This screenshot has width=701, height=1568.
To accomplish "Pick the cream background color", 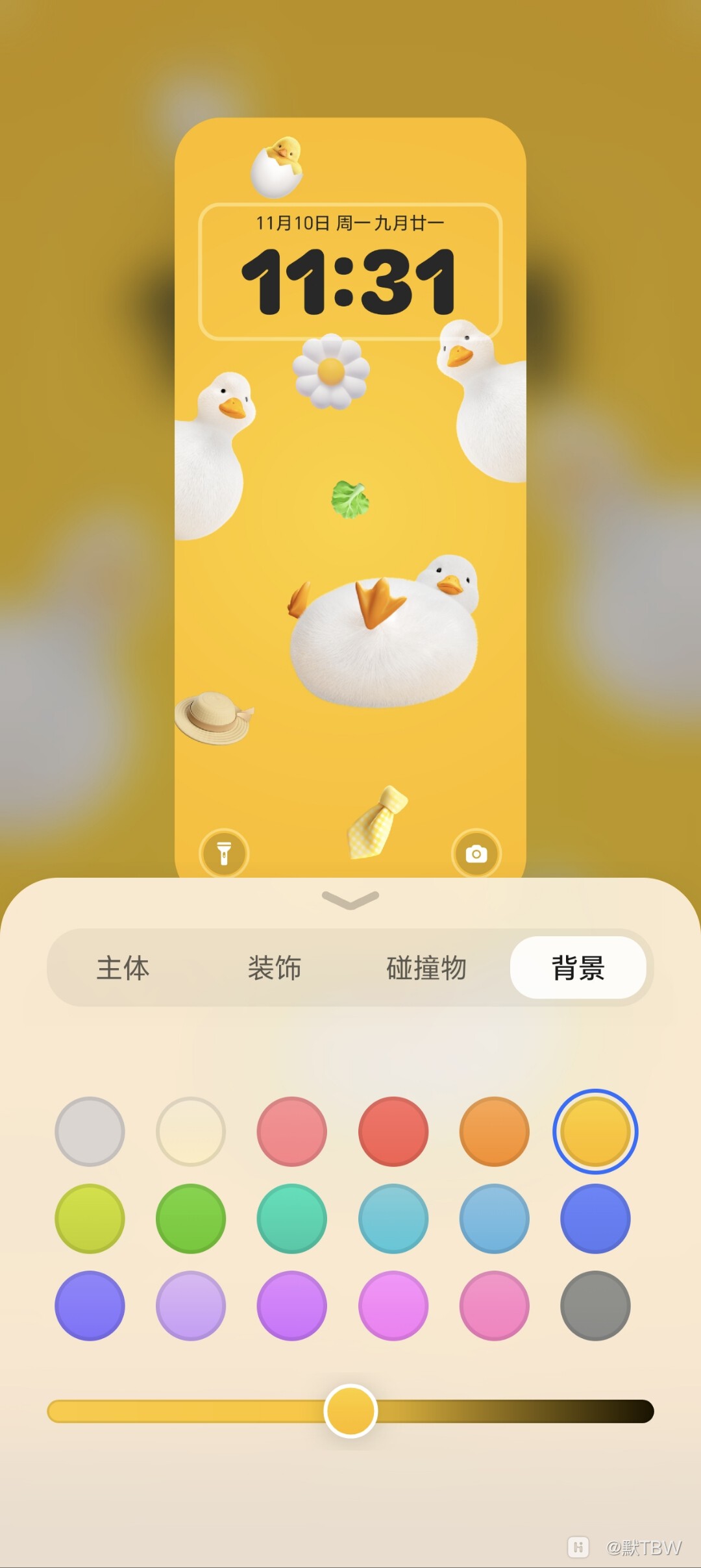I will point(191,1132).
